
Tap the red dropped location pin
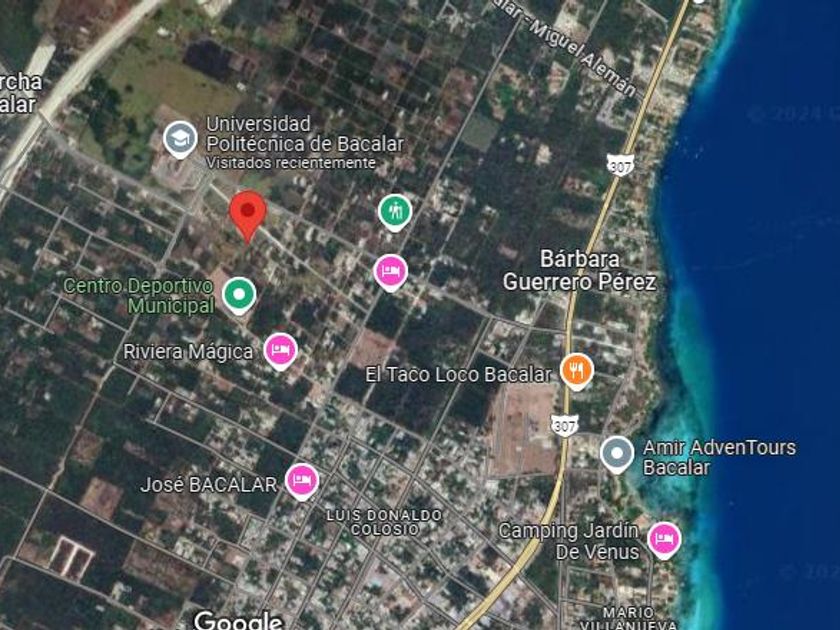click(x=248, y=215)
